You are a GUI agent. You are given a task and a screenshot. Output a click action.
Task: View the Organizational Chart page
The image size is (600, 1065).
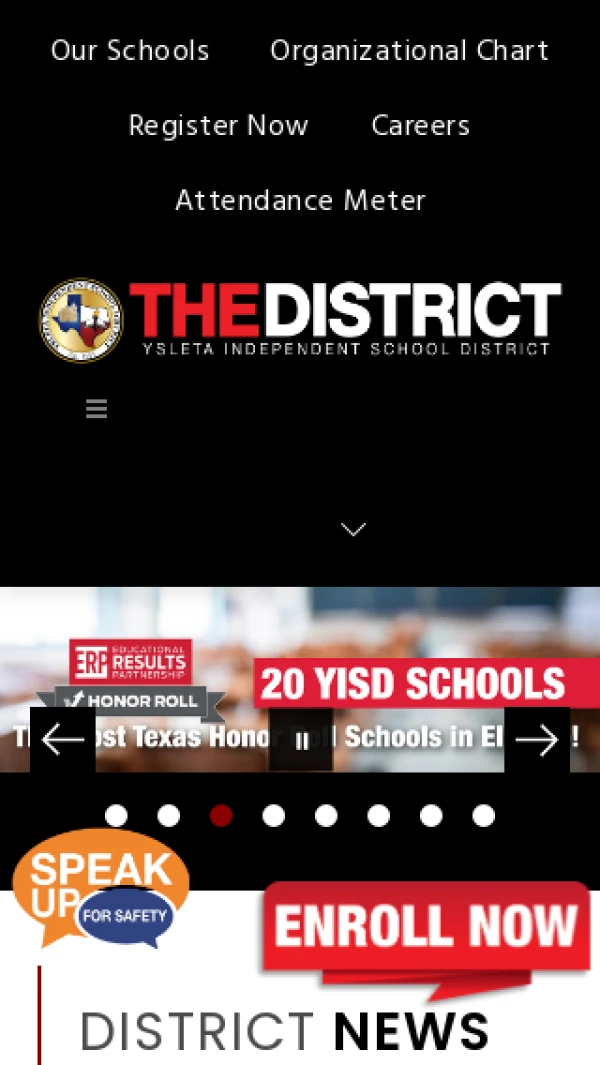coord(409,51)
